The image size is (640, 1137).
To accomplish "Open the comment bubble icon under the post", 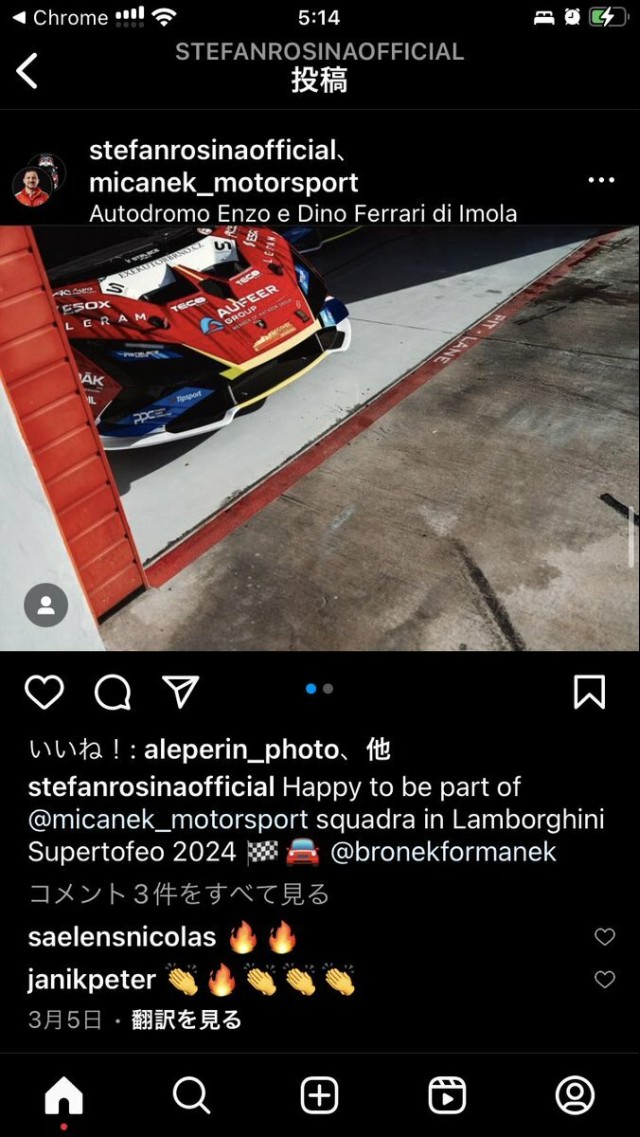I will click(113, 692).
